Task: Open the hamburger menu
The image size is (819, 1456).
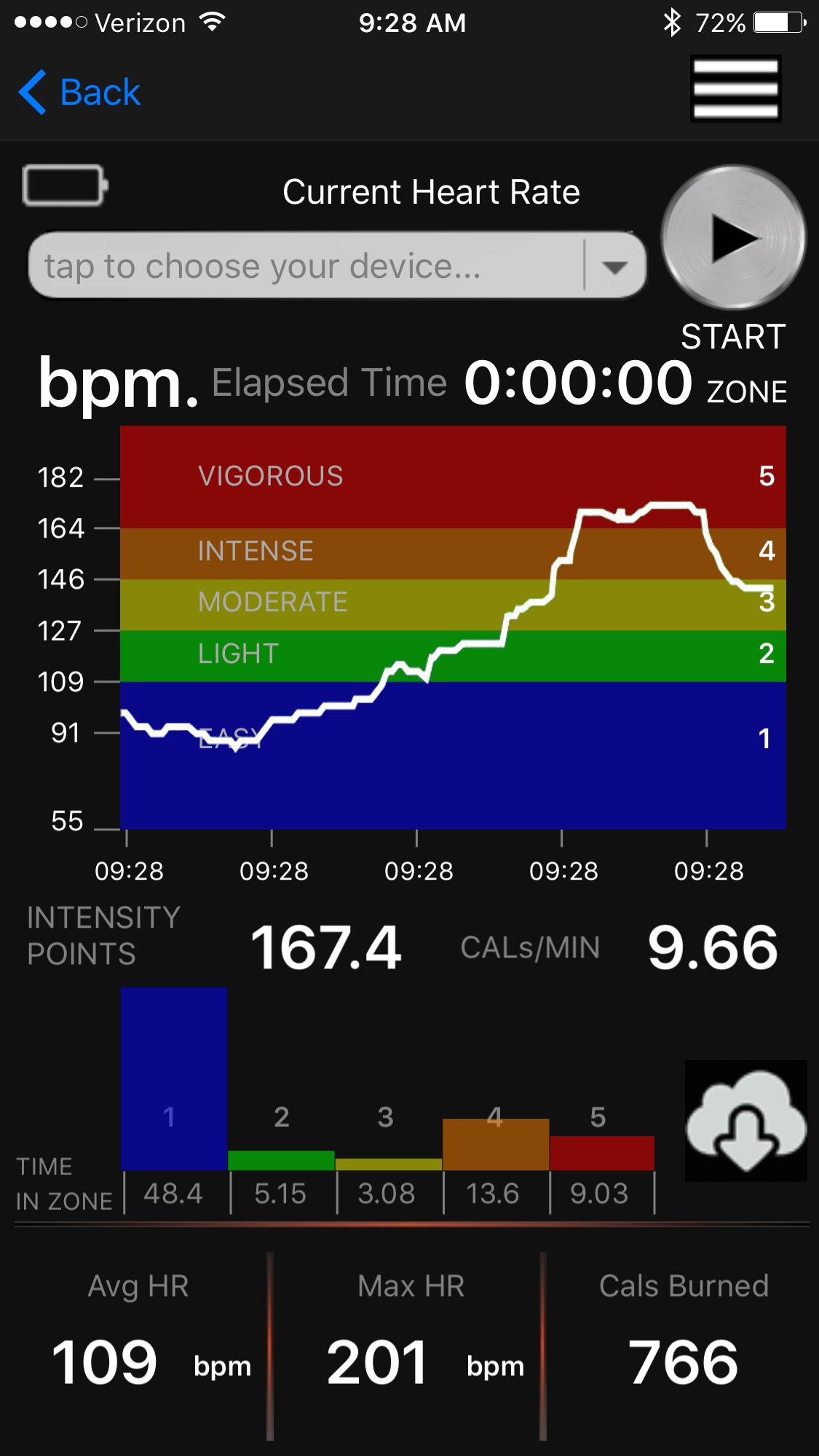Action: [x=736, y=89]
